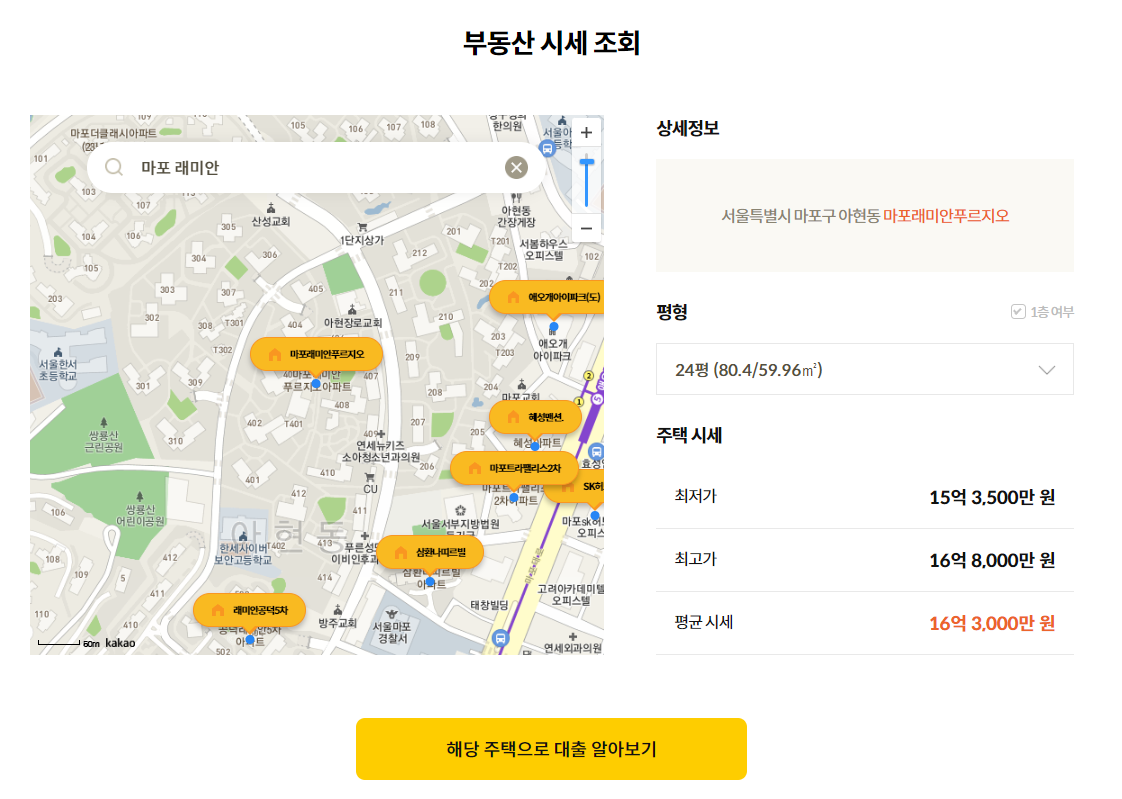Clear the search text with the X button
The height and width of the screenshot is (799, 1122).
point(516,167)
